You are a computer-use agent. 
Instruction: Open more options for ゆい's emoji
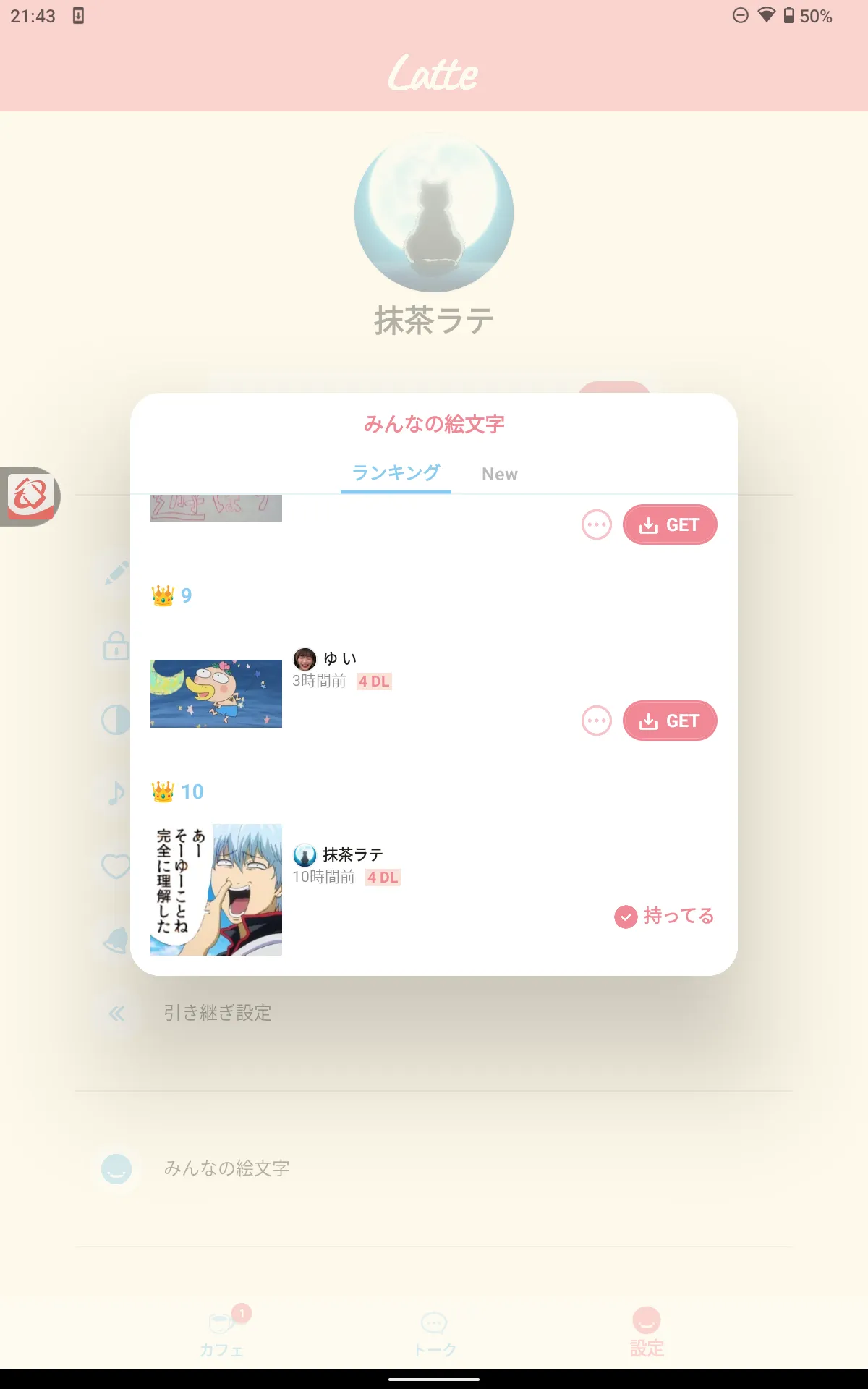[596, 721]
